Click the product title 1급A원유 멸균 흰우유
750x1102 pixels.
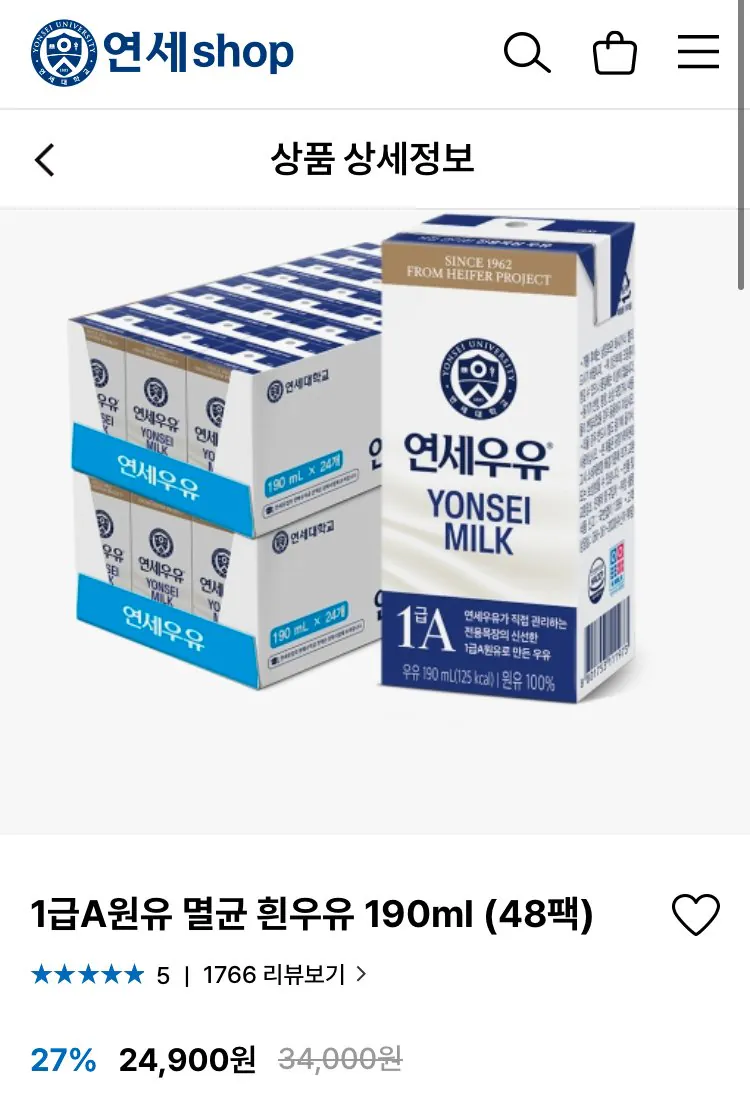click(x=310, y=911)
